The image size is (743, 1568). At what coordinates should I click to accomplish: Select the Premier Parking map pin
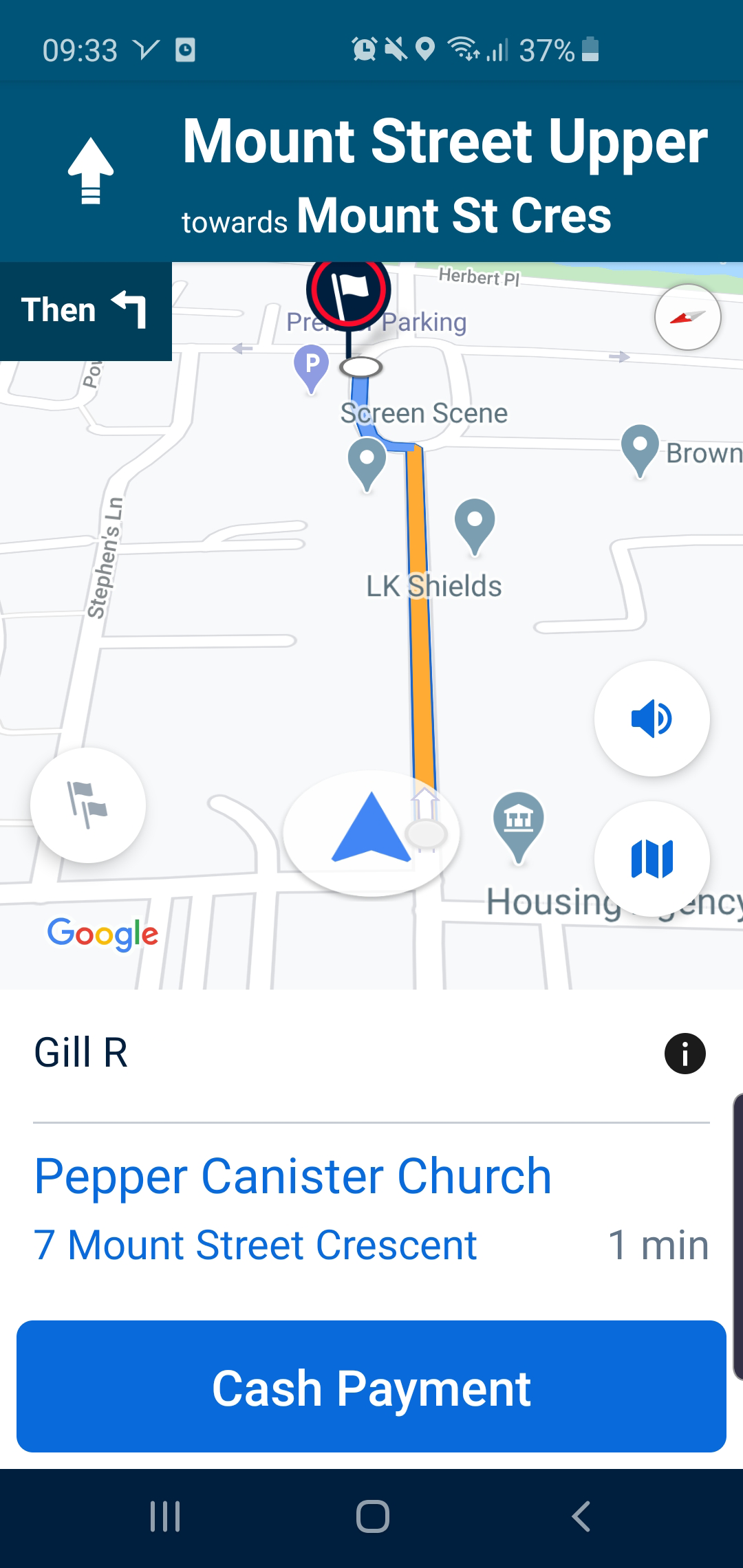(x=312, y=364)
